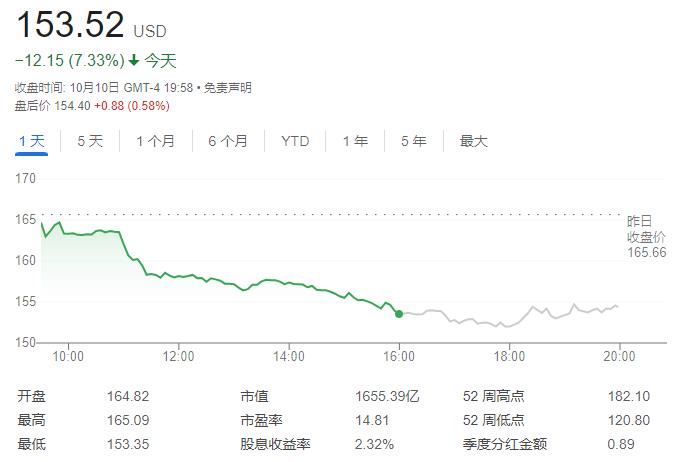Open the 免责声明 disclaimer link
This screenshot has width=674, height=462.
pyautogui.click(x=227, y=88)
